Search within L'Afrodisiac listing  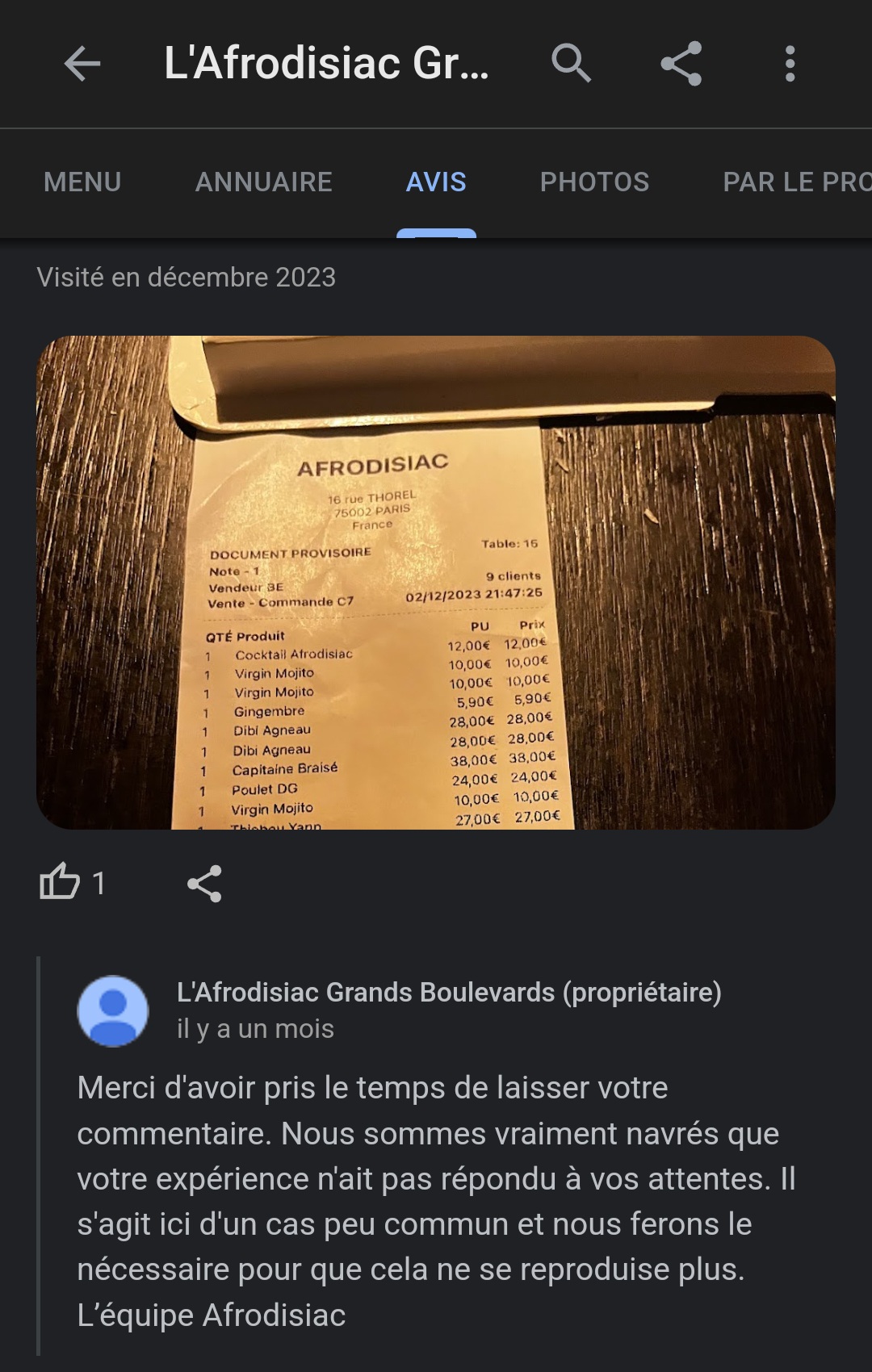point(571,64)
